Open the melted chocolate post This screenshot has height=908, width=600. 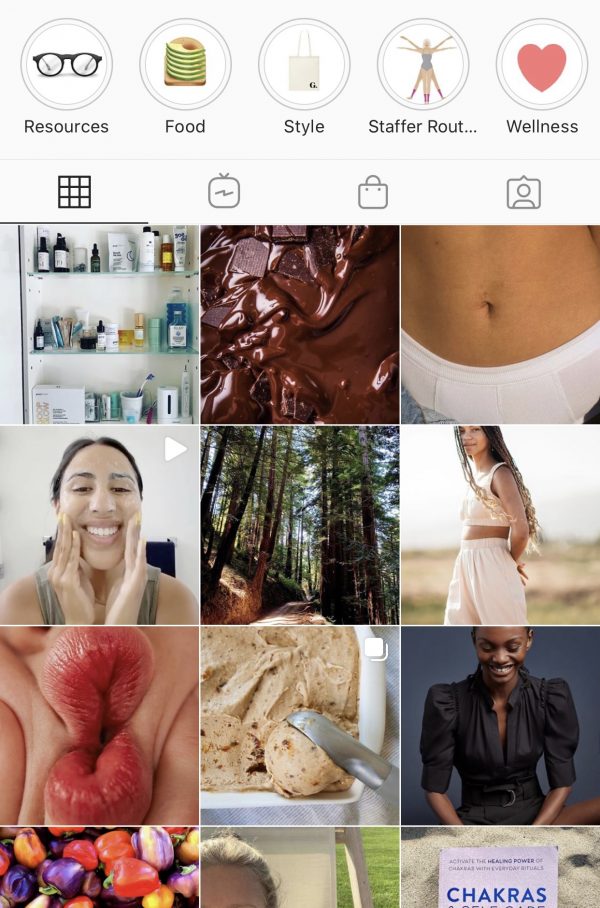[x=299, y=324]
